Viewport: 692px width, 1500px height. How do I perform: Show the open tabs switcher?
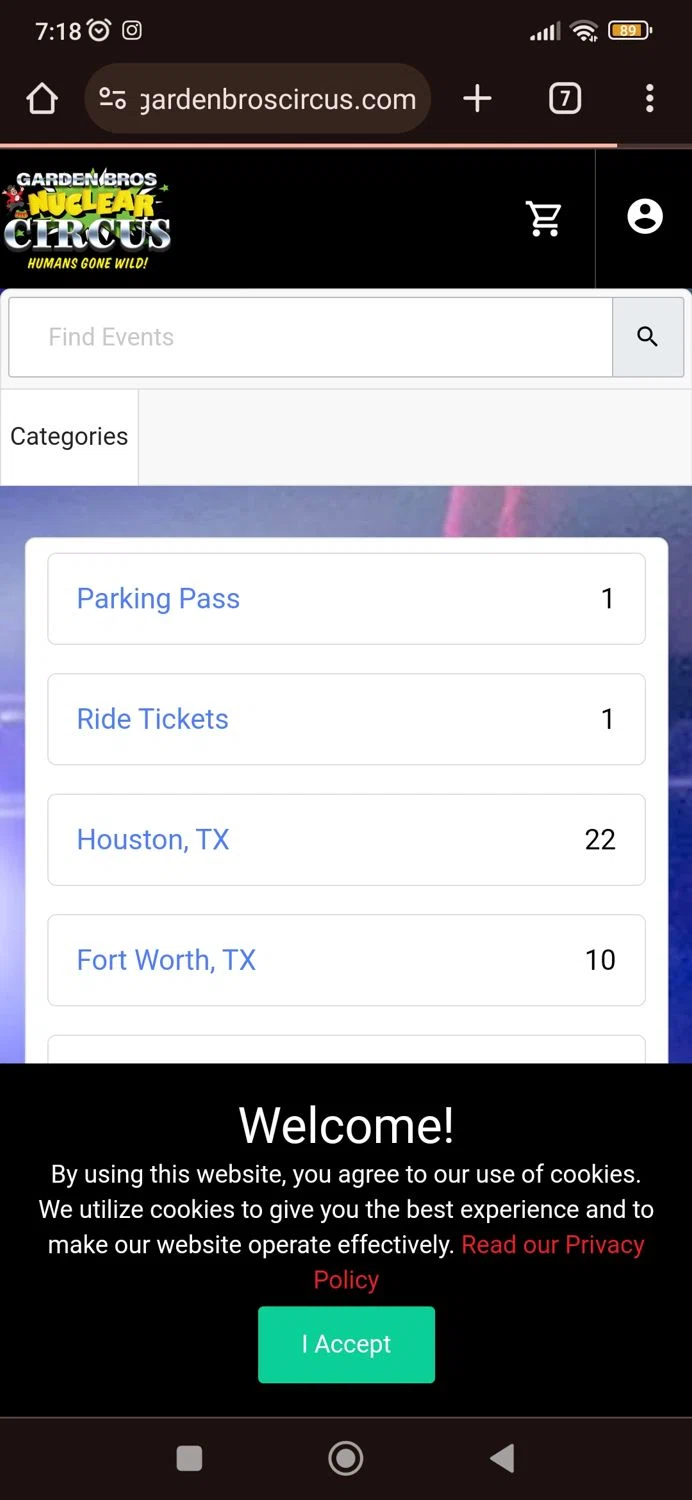(565, 98)
